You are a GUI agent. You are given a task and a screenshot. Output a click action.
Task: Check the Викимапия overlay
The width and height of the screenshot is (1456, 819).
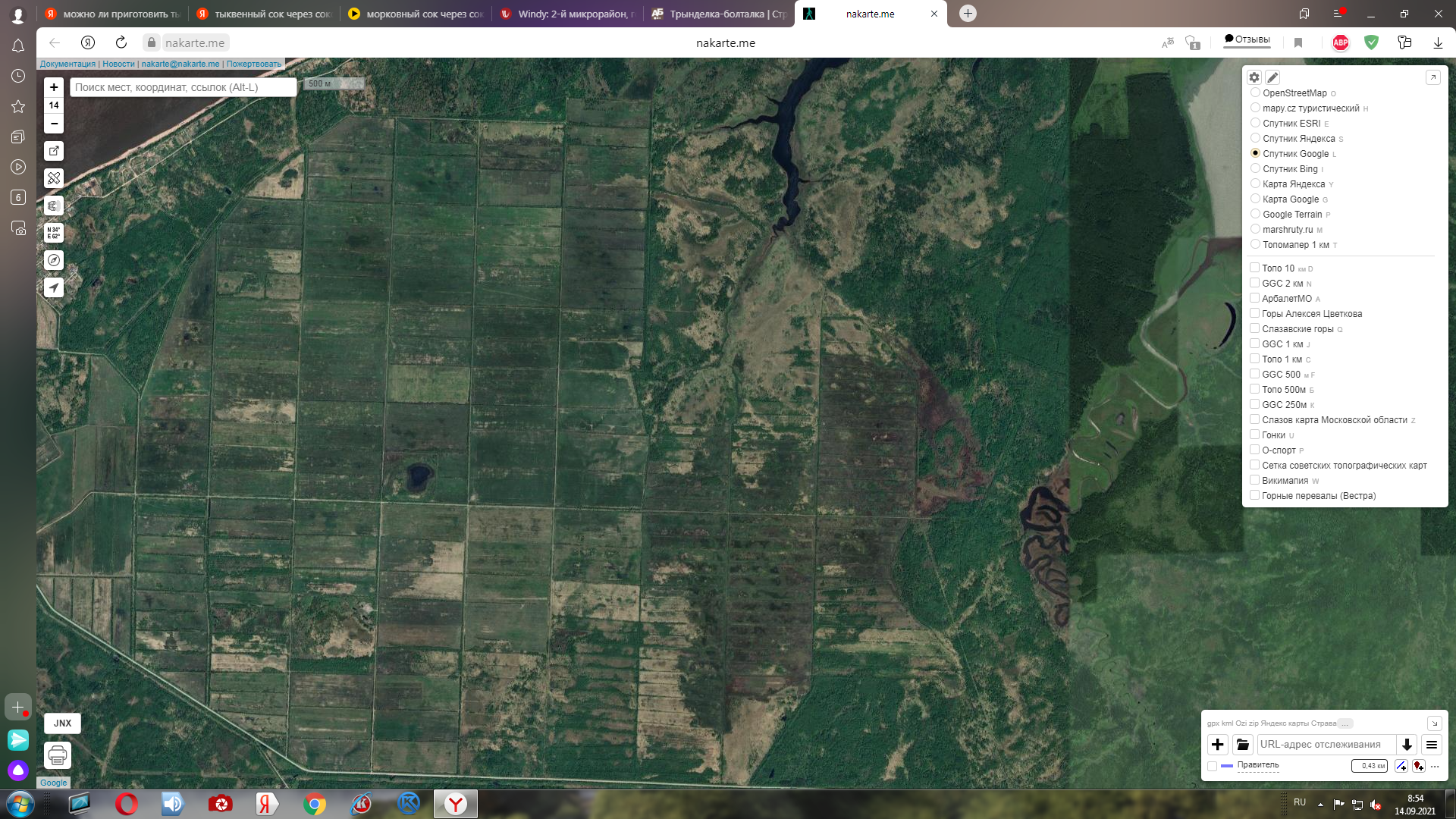click(x=1254, y=480)
